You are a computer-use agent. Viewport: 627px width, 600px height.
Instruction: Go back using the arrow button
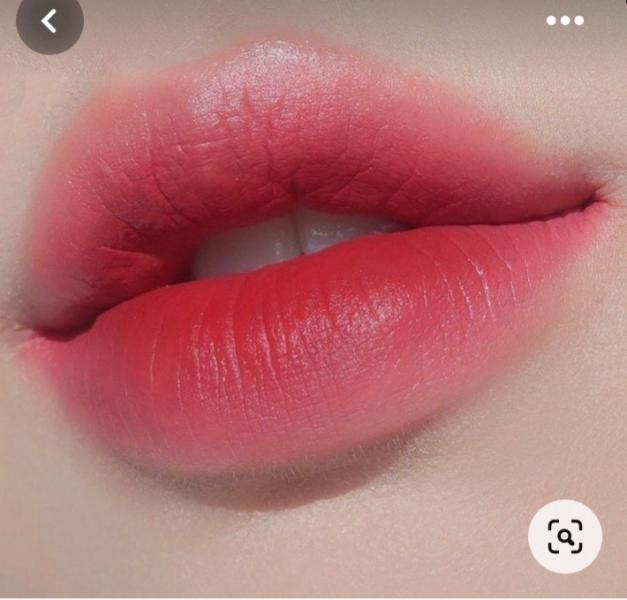(x=49, y=21)
